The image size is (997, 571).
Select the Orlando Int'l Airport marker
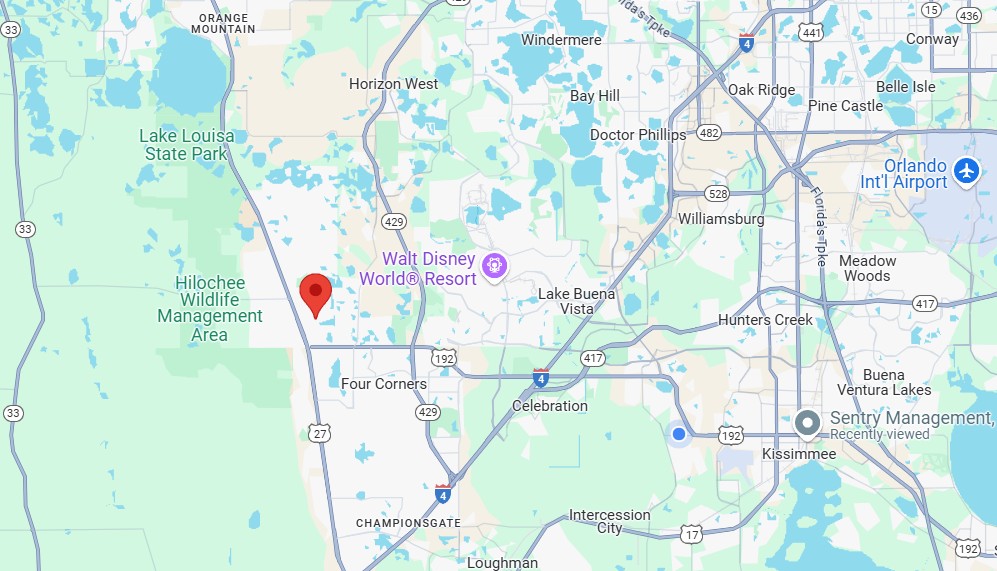966,170
